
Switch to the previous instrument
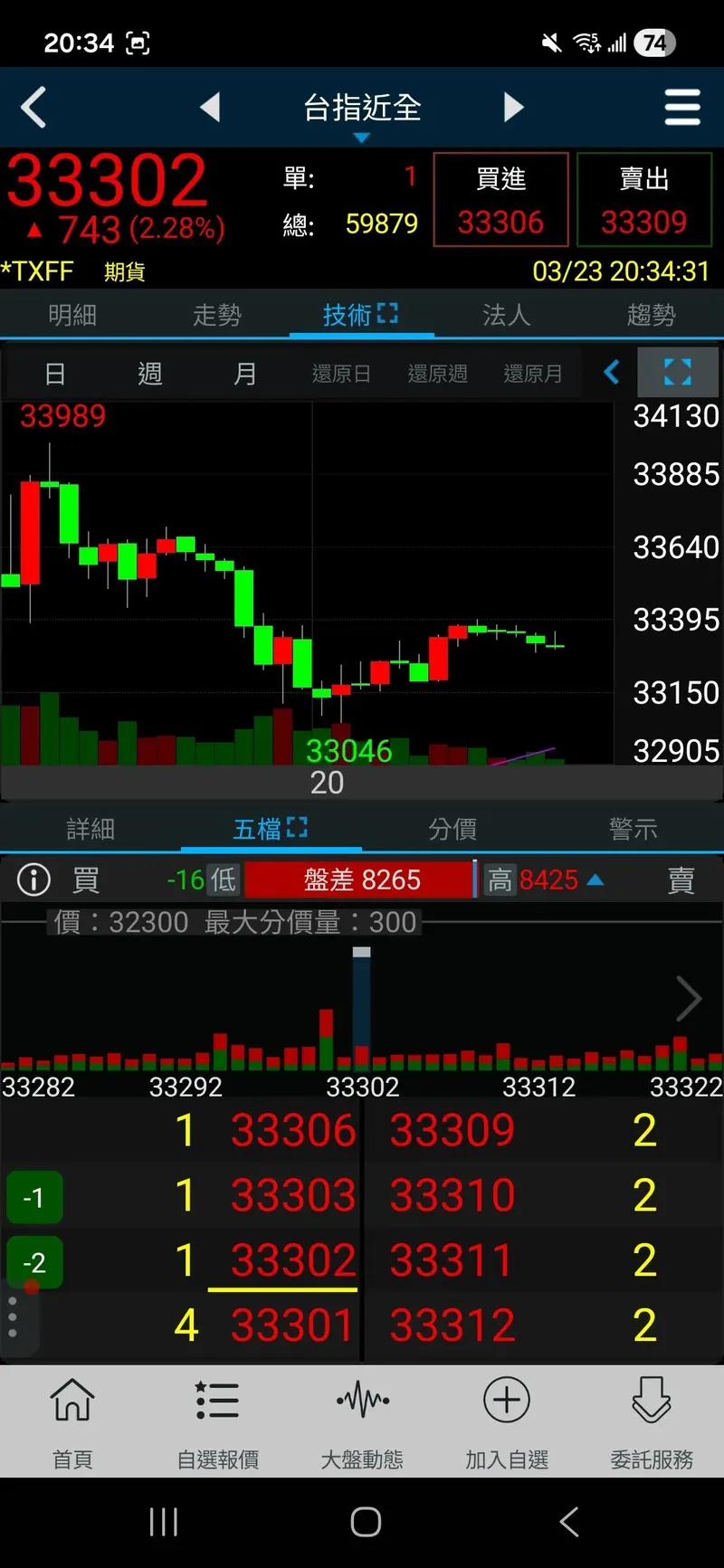[x=210, y=108]
